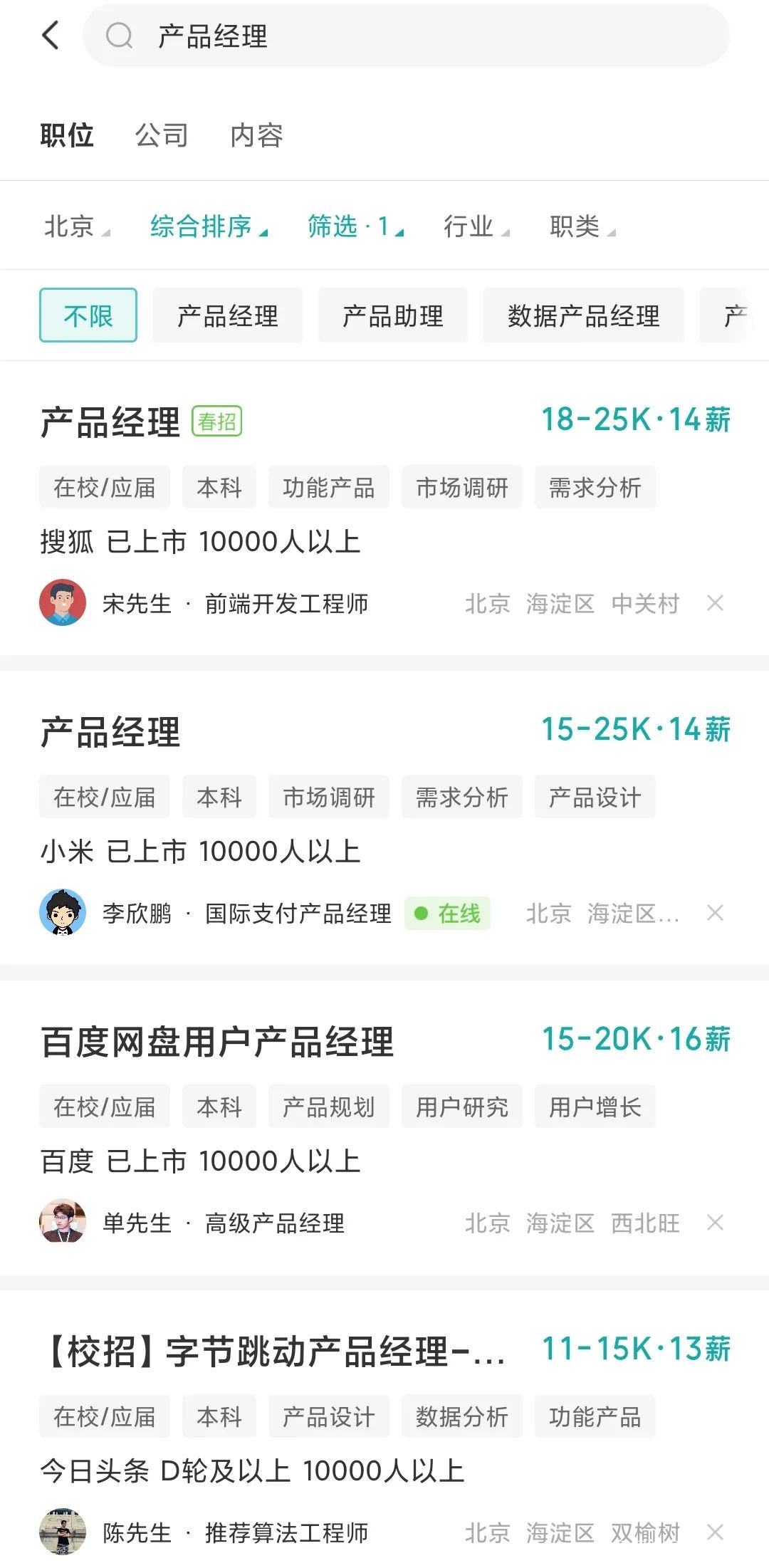Select the 产品助理 chip
The height and width of the screenshot is (1568, 769).
tap(392, 315)
